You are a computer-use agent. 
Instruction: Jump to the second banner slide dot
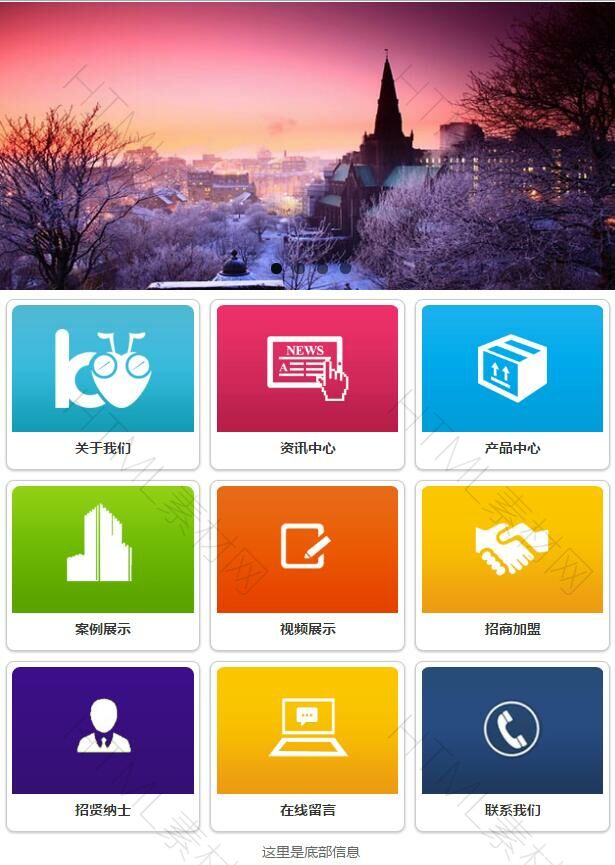click(x=299, y=268)
